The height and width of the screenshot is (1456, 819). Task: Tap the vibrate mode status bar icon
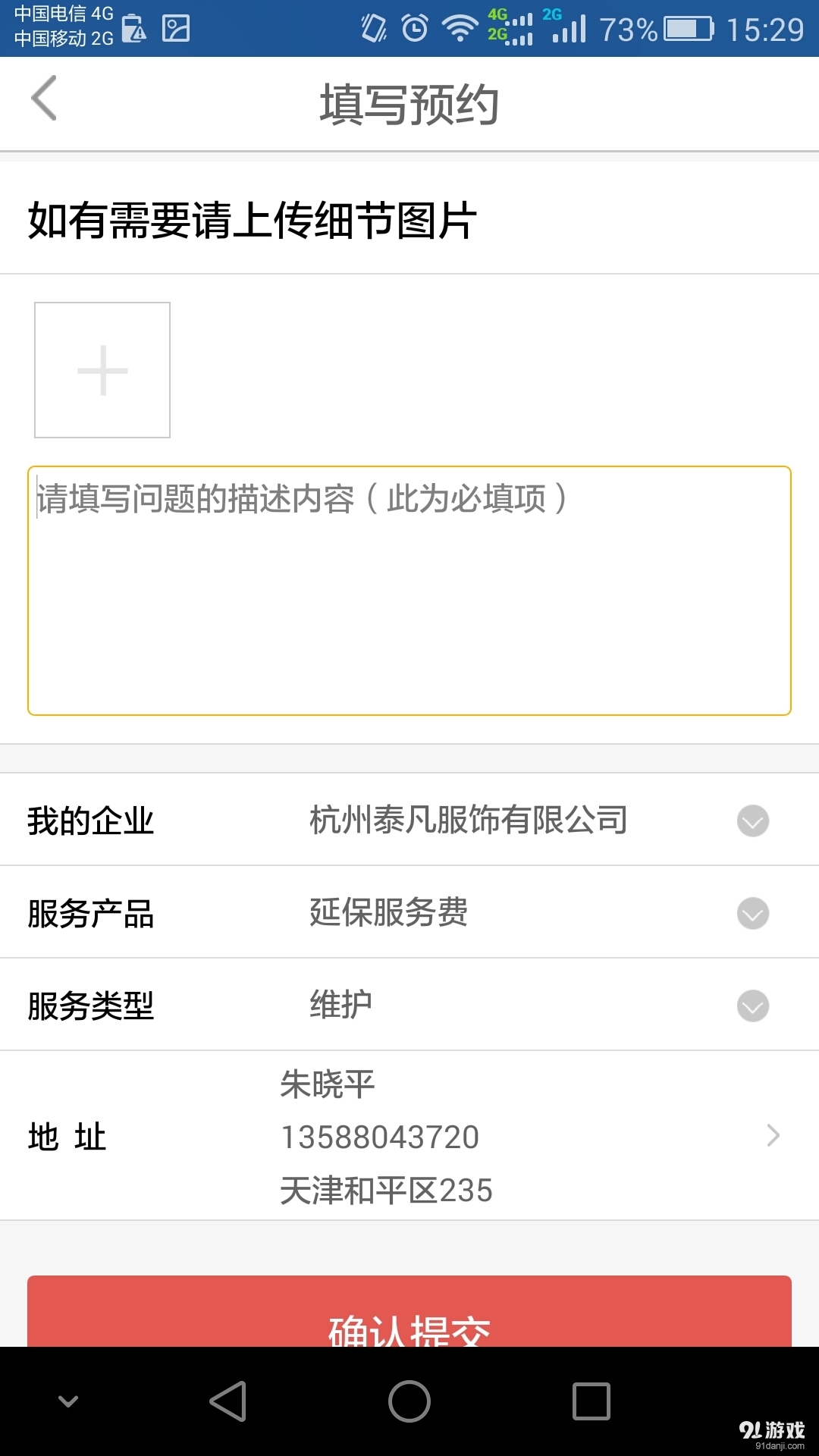373,27
